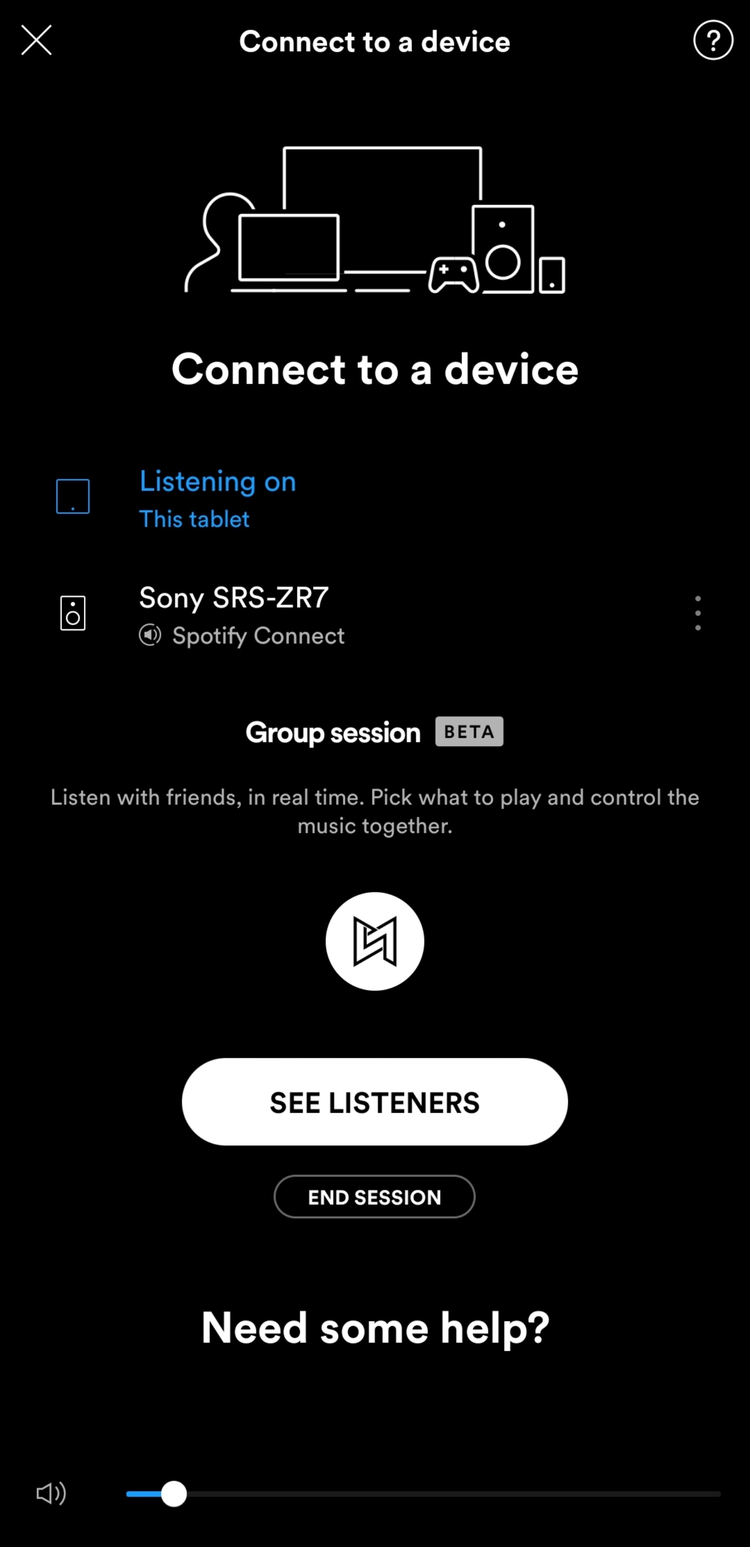Click the Sony SRS-ZR7 speaker icon
Image resolution: width=750 pixels, height=1547 pixels.
(x=72, y=612)
